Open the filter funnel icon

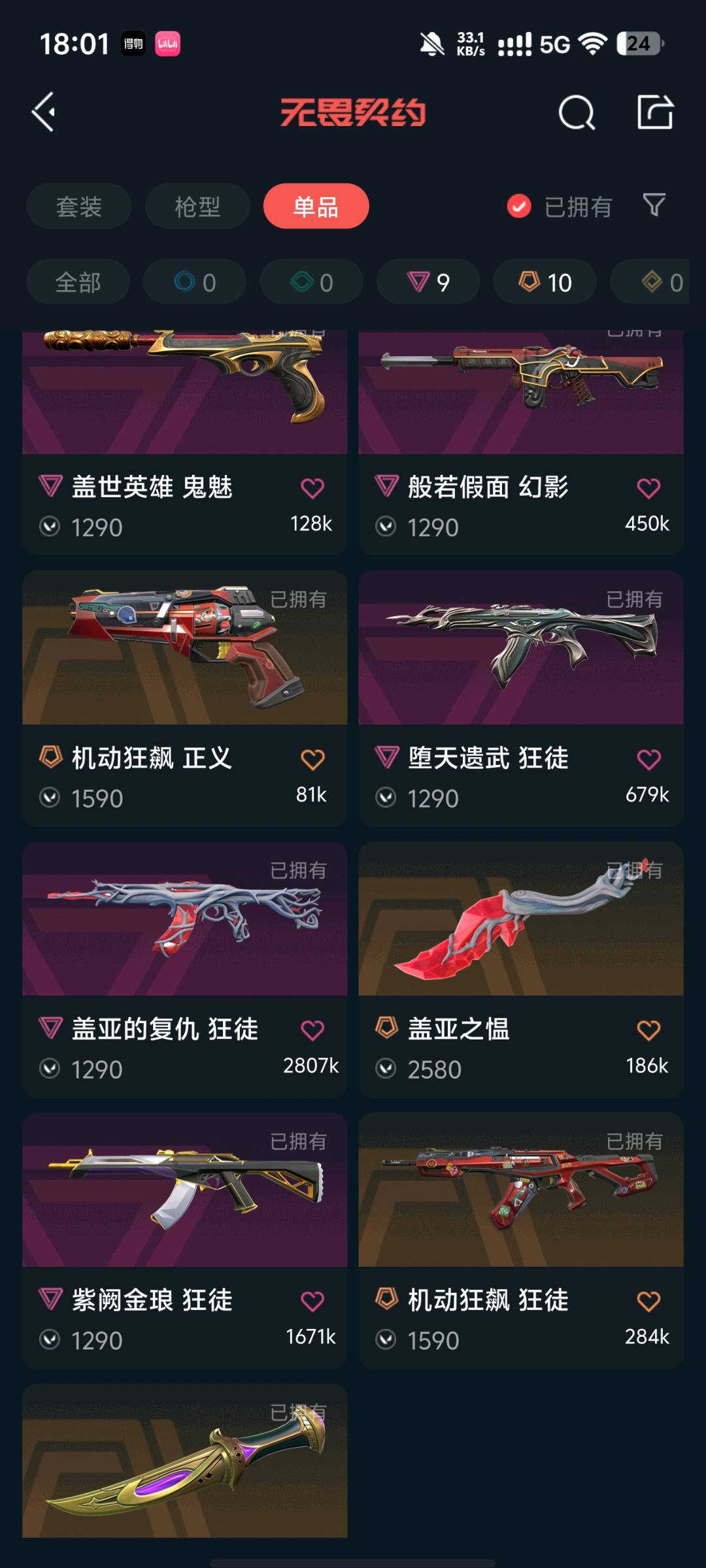coord(654,206)
